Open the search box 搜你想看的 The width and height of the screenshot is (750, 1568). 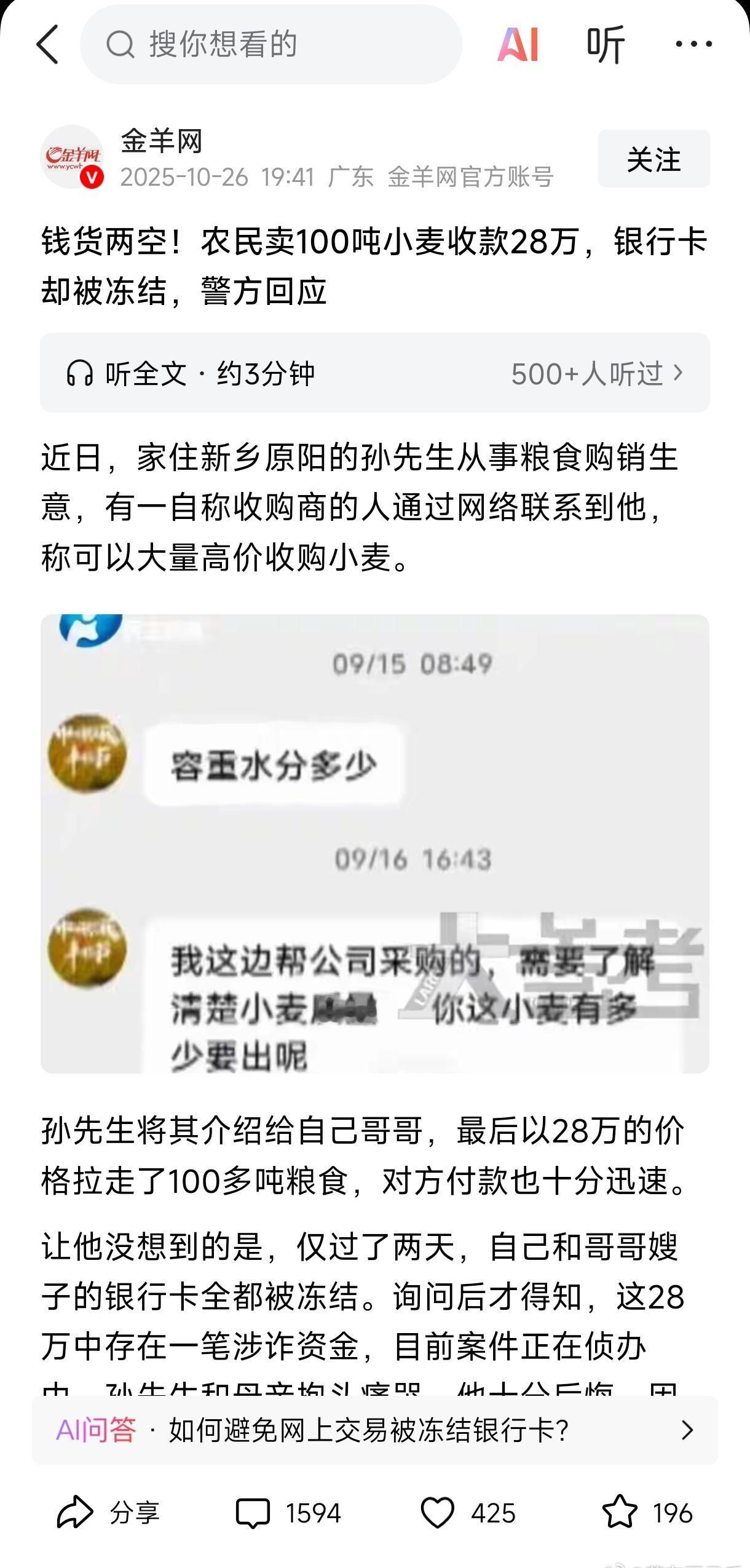pyautogui.click(x=270, y=44)
